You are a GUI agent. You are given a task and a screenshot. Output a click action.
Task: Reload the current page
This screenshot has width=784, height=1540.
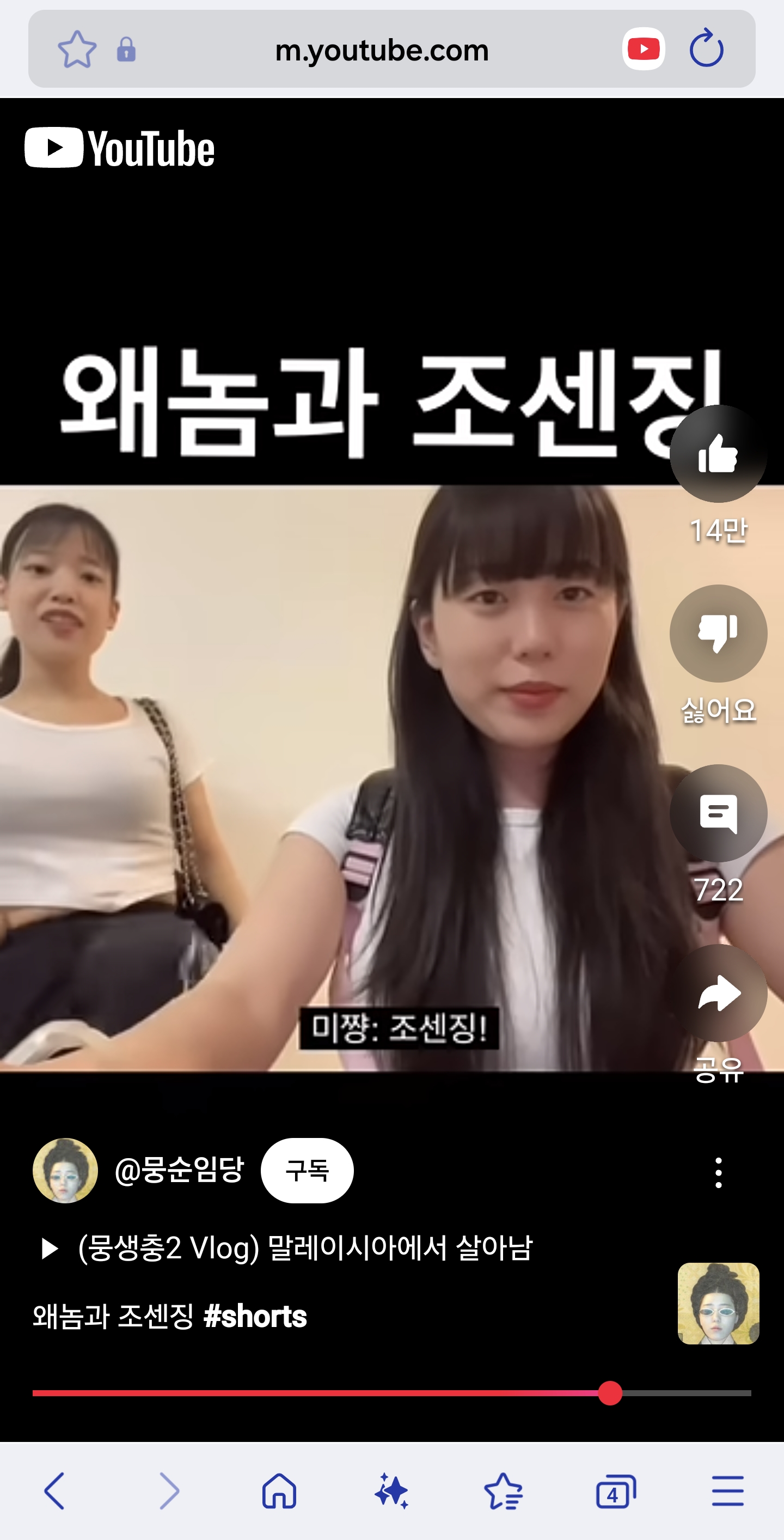tap(706, 48)
